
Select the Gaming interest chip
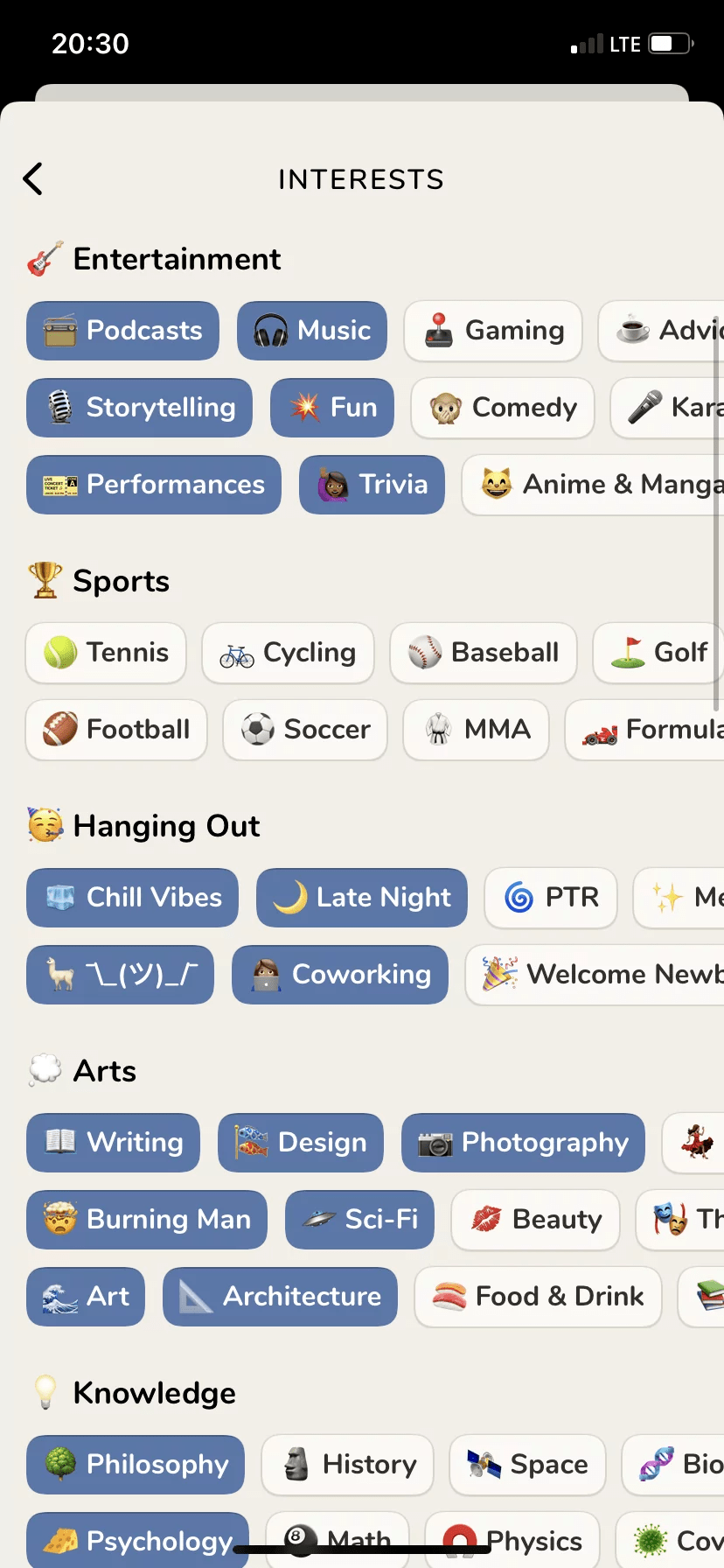[x=493, y=331]
